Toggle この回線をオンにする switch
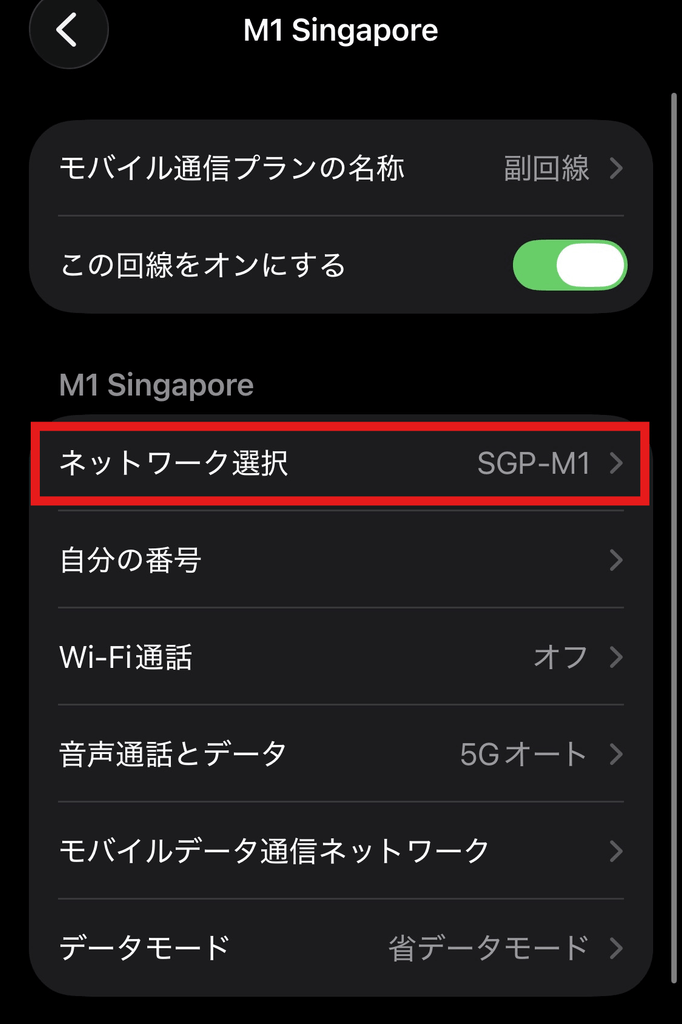The height and width of the screenshot is (1024, 682). coord(570,265)
